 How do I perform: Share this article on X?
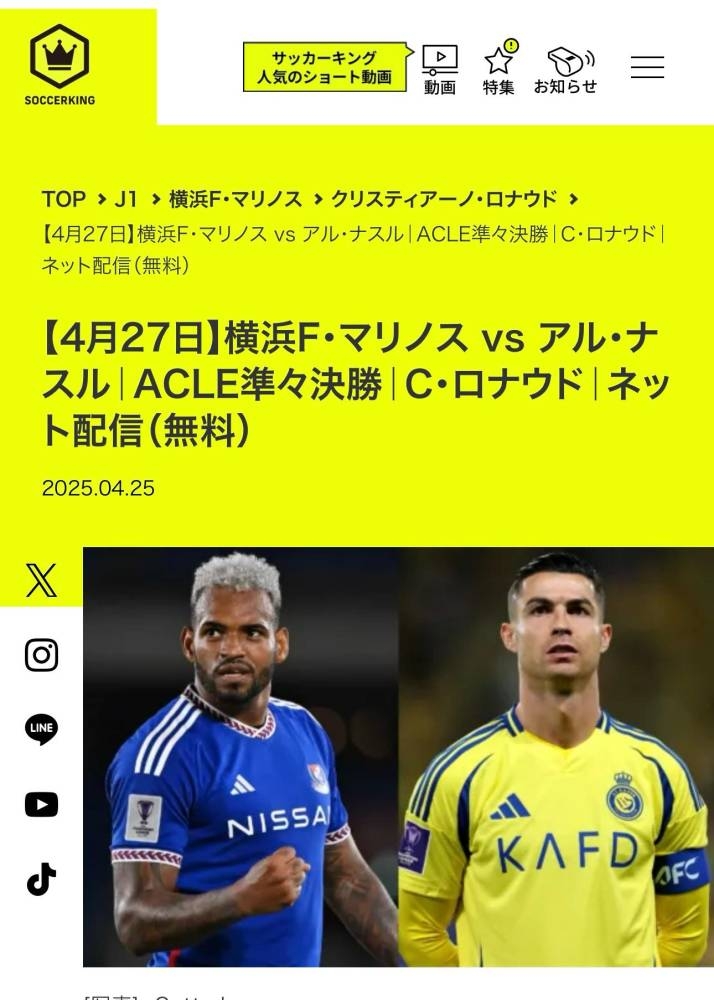[41, 580]
